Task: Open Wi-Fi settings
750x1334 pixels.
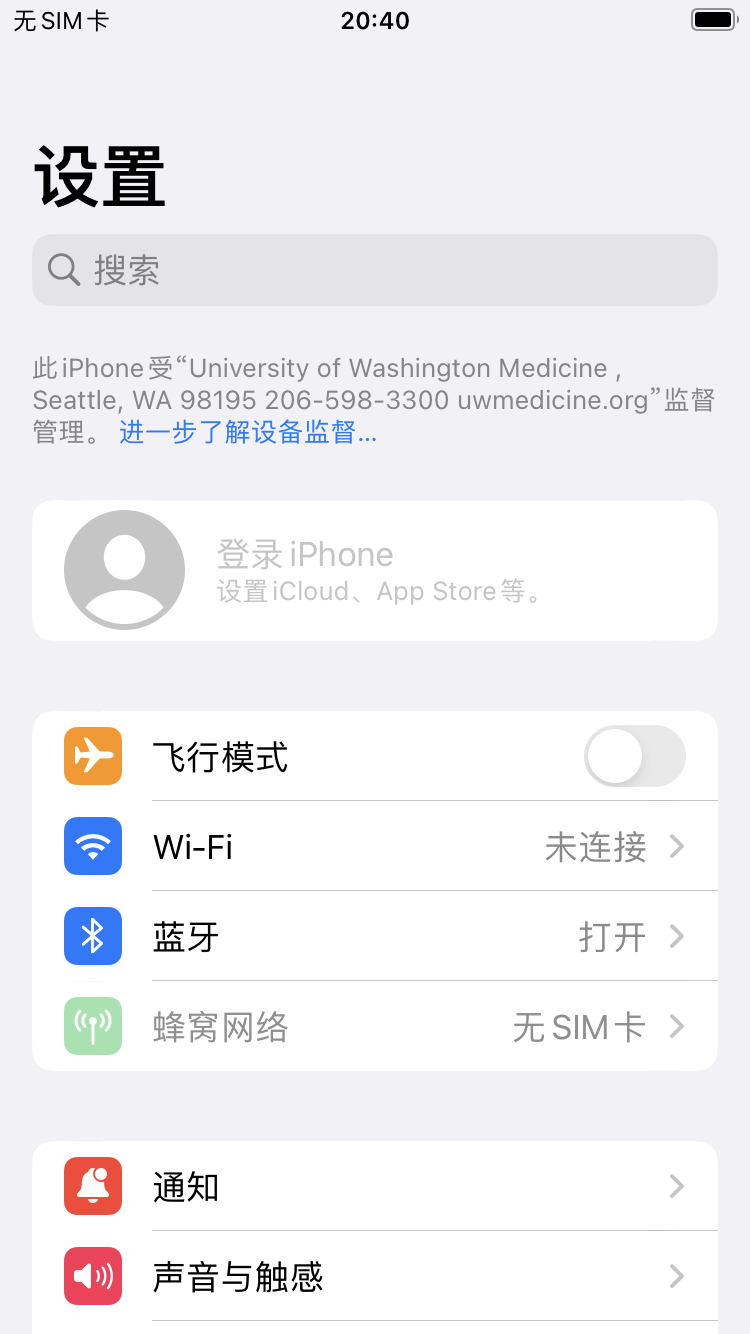Action: click(x=375, y=847)
